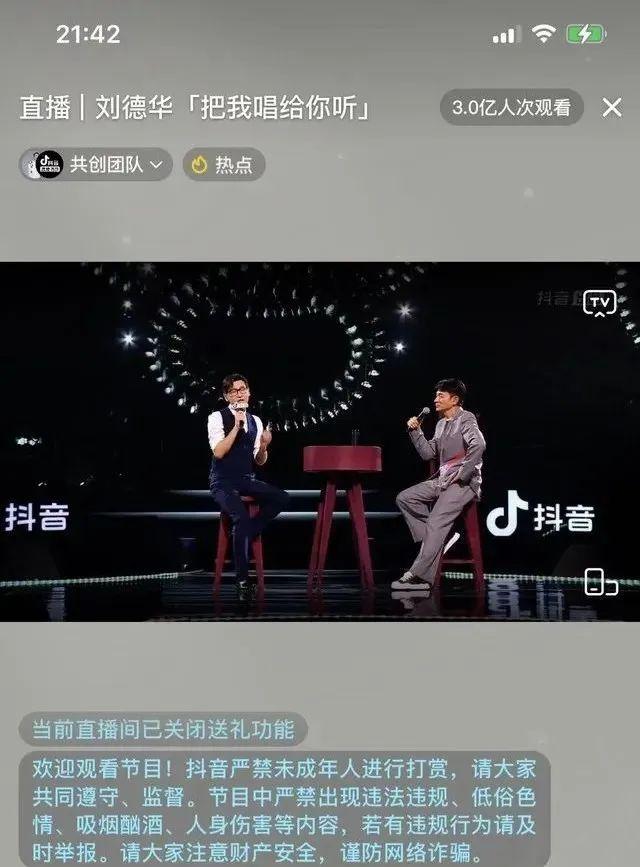Close the live stream page

tap(612, 107)
